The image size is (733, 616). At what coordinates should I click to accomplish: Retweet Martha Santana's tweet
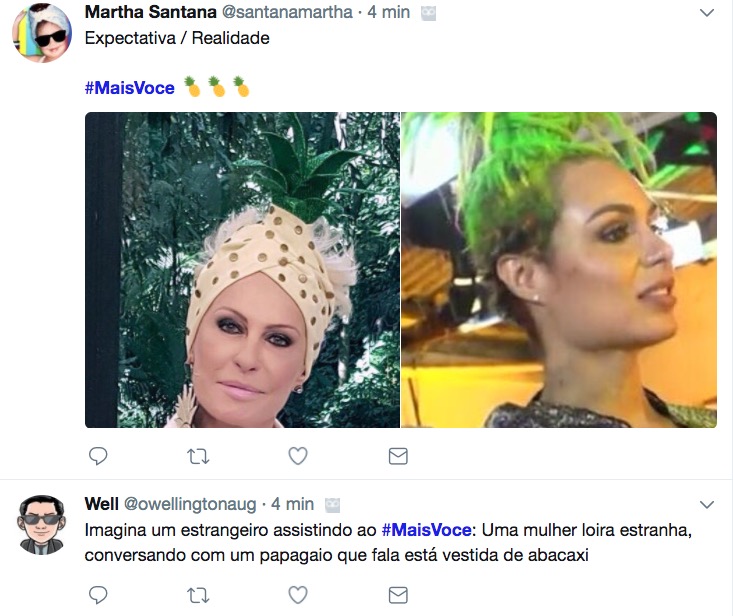tap(198, 456)
